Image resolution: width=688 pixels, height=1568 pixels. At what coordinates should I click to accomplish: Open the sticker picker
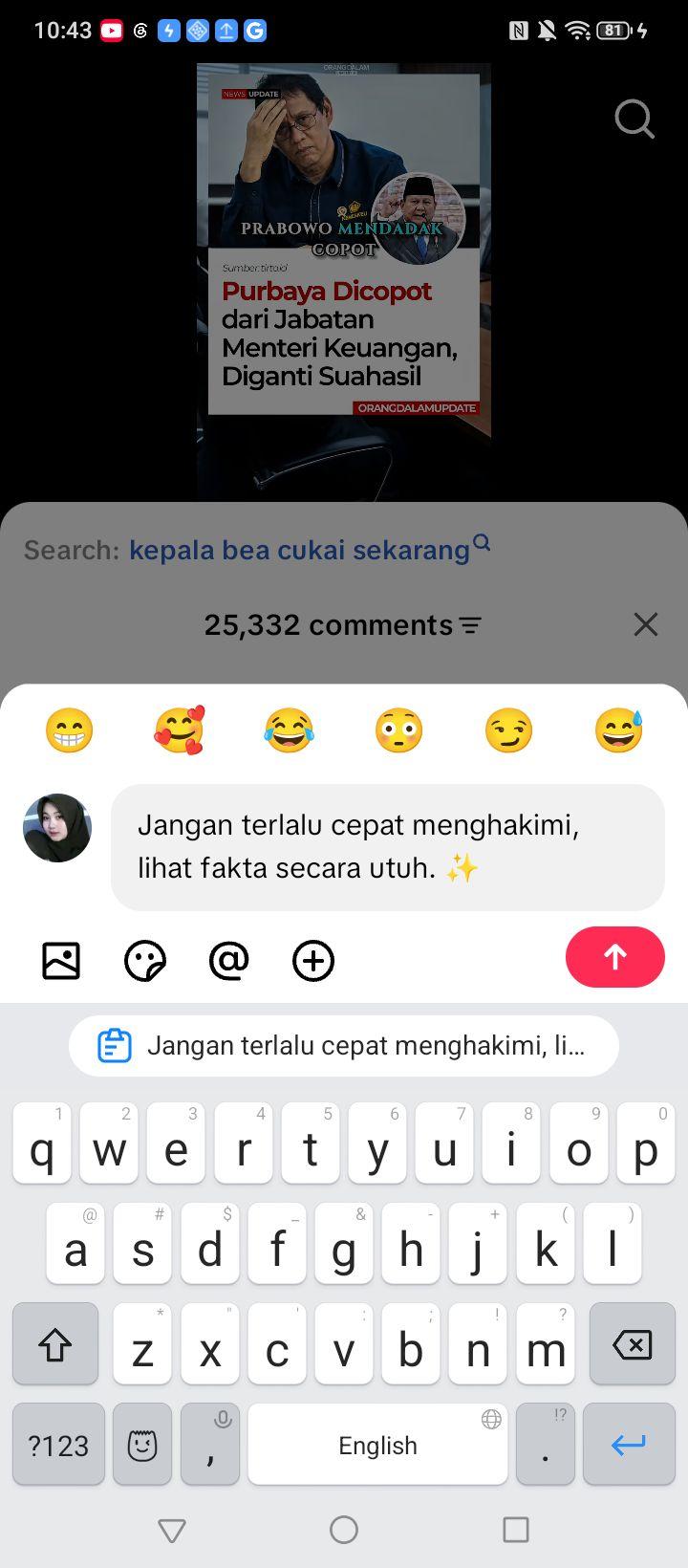(x=145, y=960)
